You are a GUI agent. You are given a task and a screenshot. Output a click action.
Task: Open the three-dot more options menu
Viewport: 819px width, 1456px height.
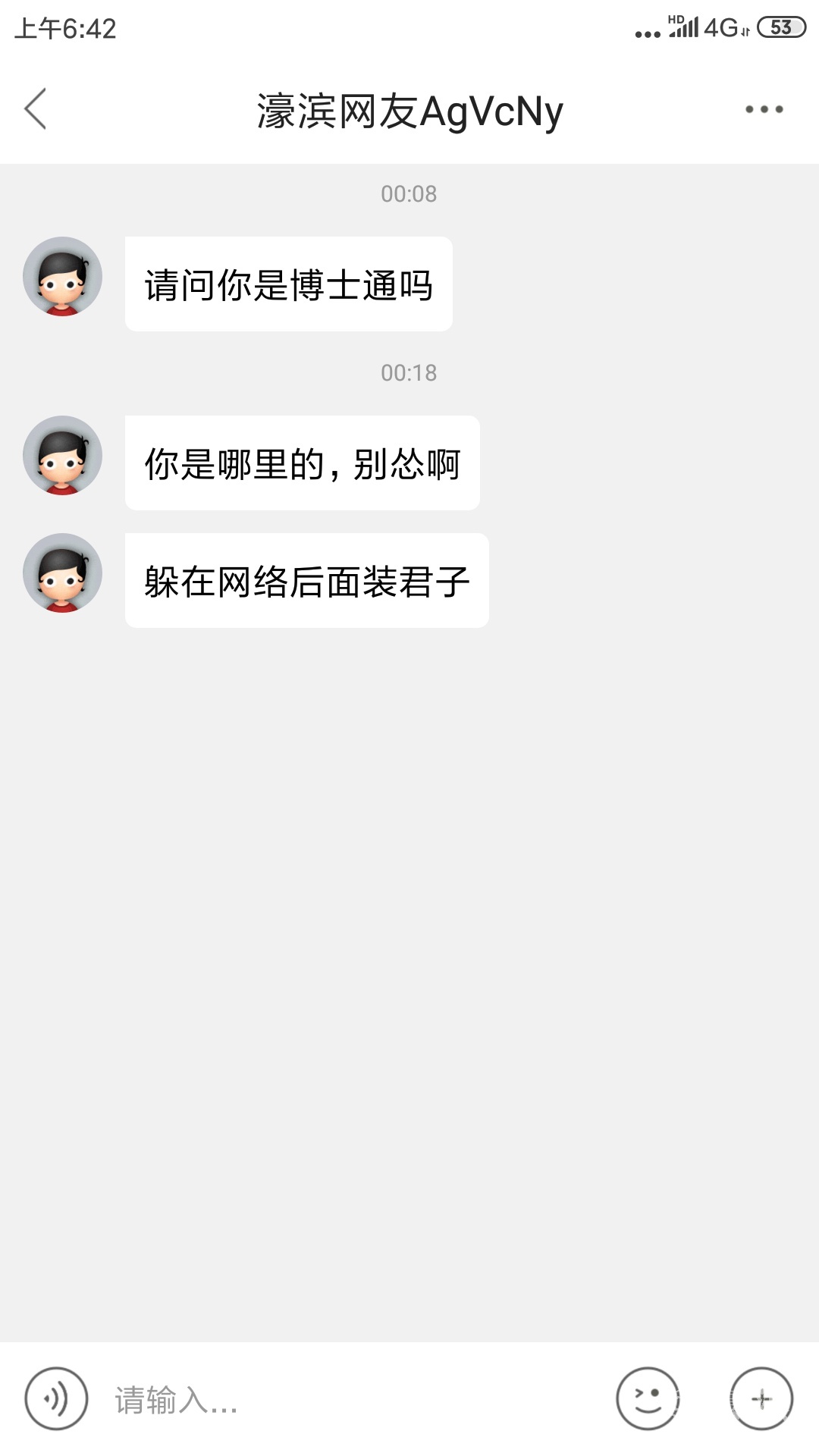tap(764, 109)
